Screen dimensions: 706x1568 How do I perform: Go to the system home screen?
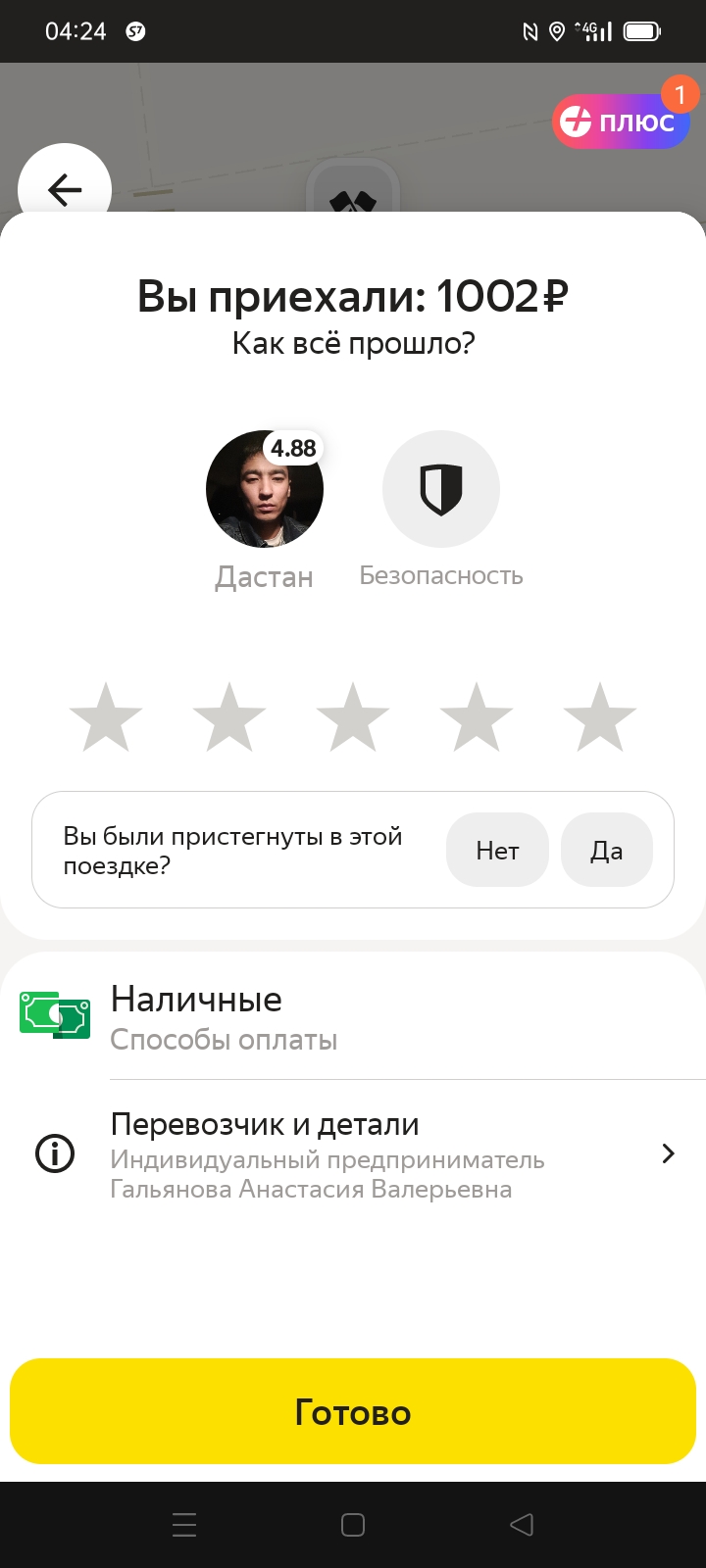353,1525
